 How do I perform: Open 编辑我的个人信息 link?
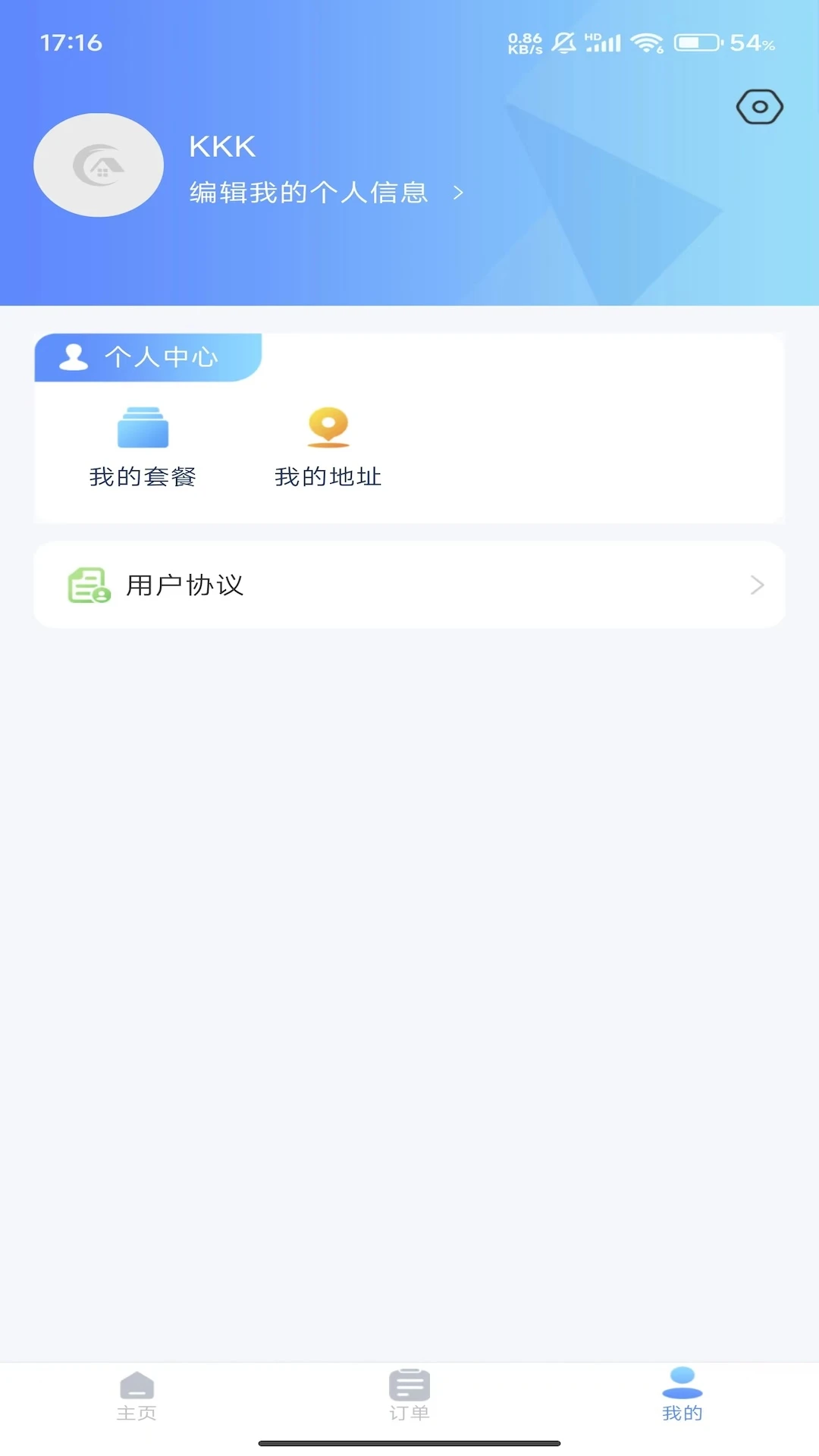[x=326, y=193]
